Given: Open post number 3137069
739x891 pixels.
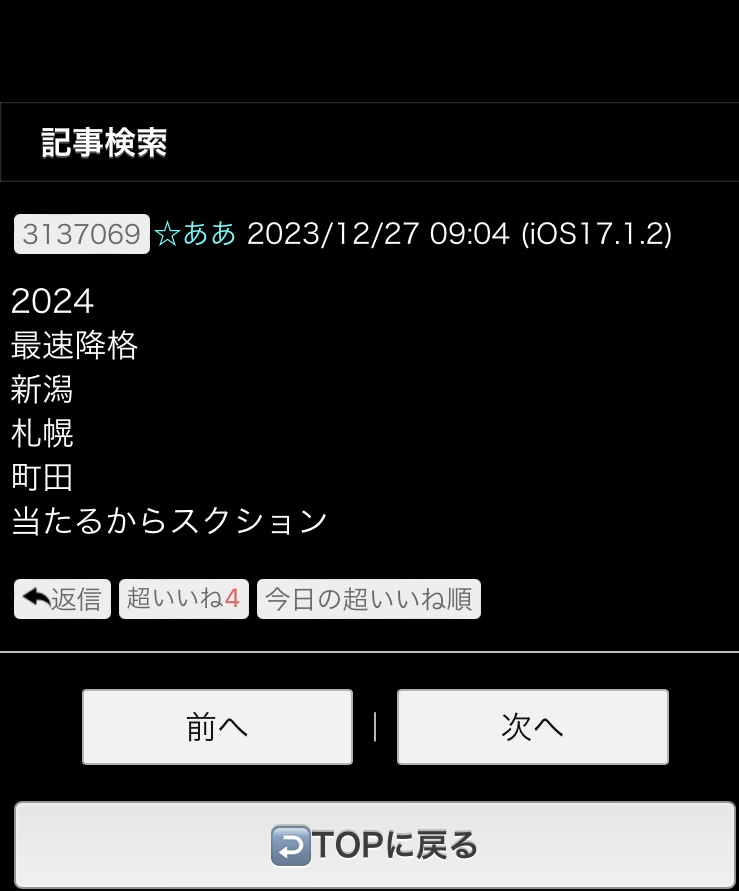Looking at the screenshot, I should click(81, 234).
